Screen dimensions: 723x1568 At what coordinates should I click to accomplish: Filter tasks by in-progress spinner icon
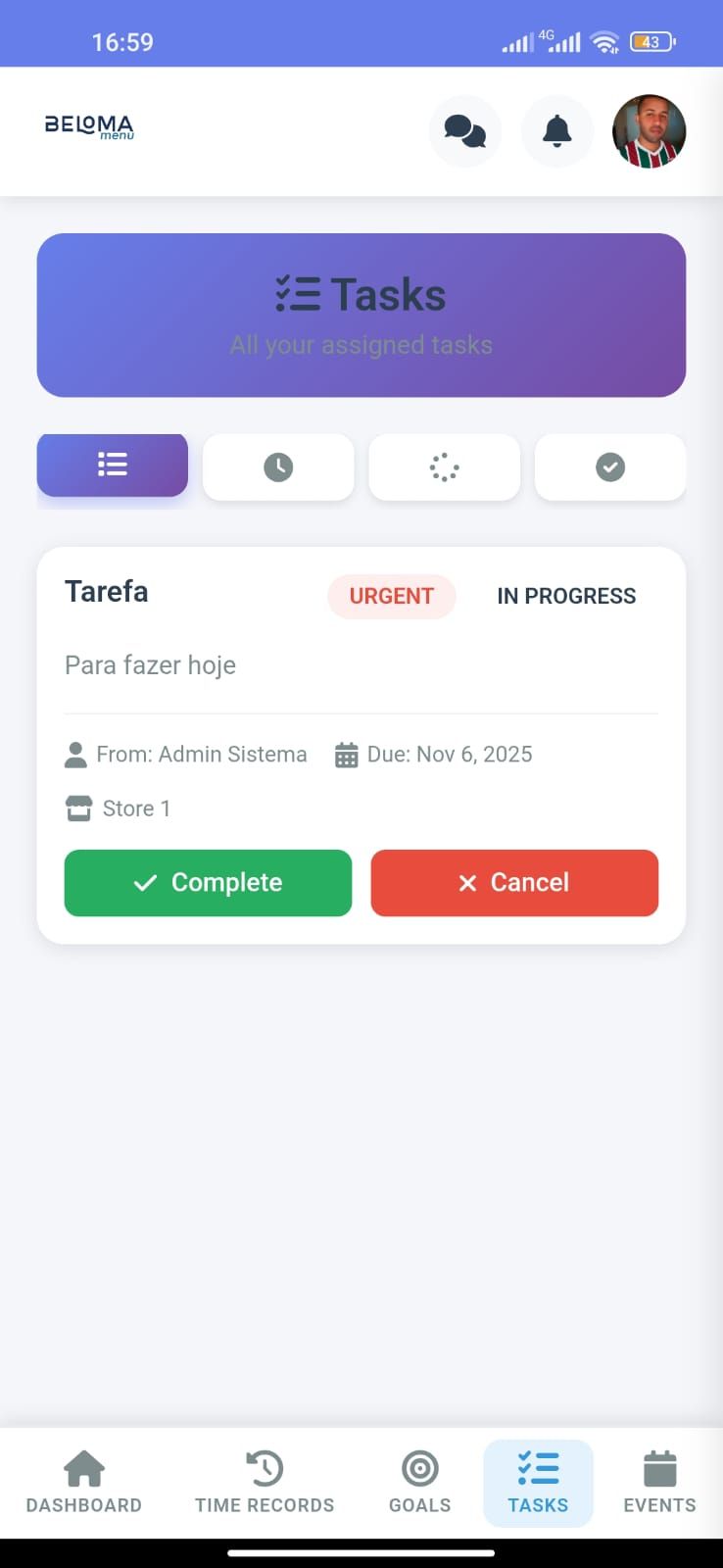tap(444, 467)
